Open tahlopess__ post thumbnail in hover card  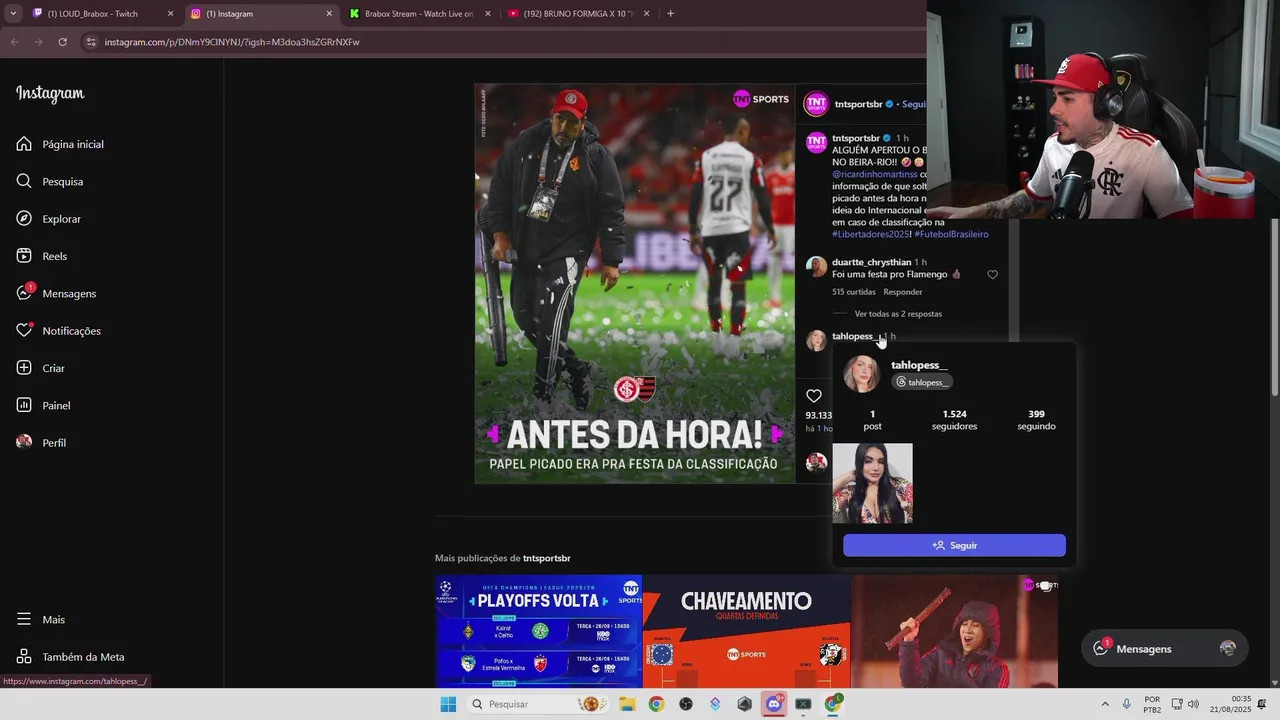tap(872, 483)
